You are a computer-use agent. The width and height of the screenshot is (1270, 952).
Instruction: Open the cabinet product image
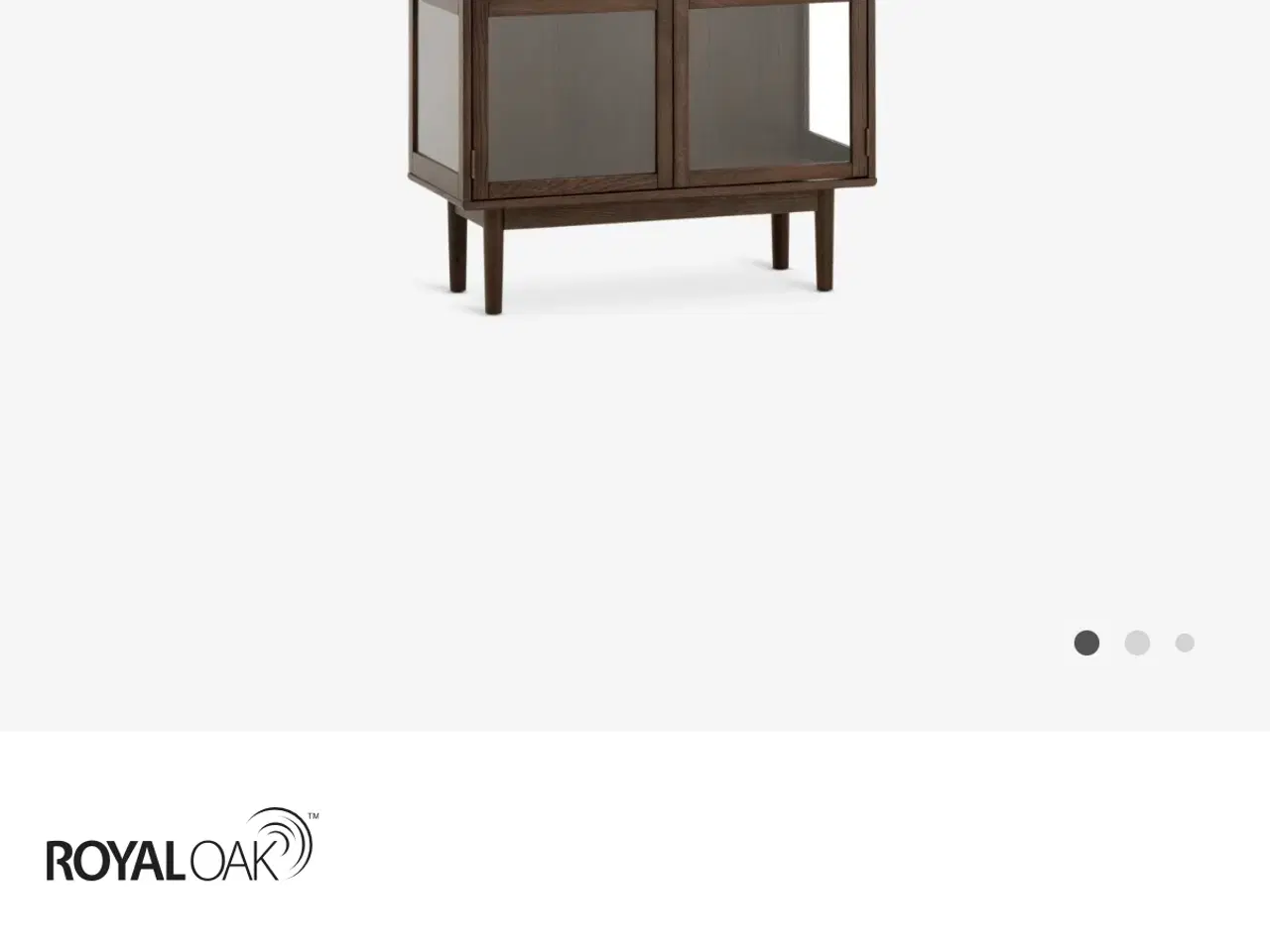(x=641, y=149)
